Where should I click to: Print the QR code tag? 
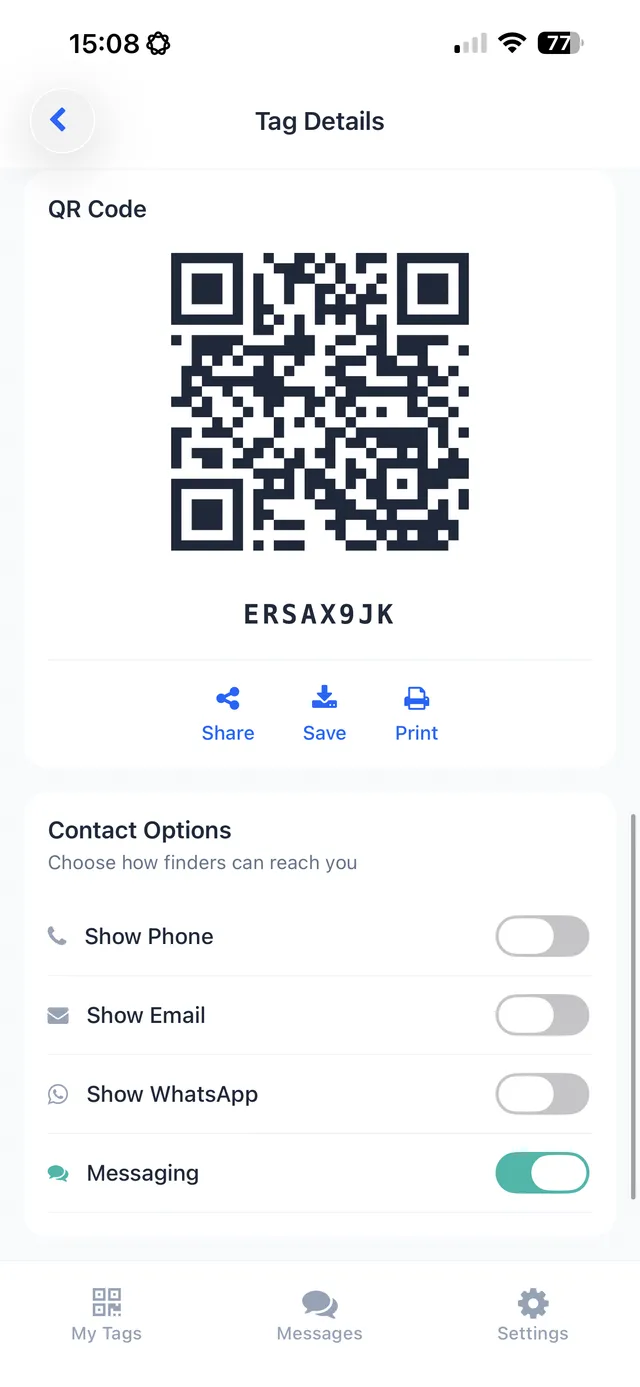coord(416,714)
